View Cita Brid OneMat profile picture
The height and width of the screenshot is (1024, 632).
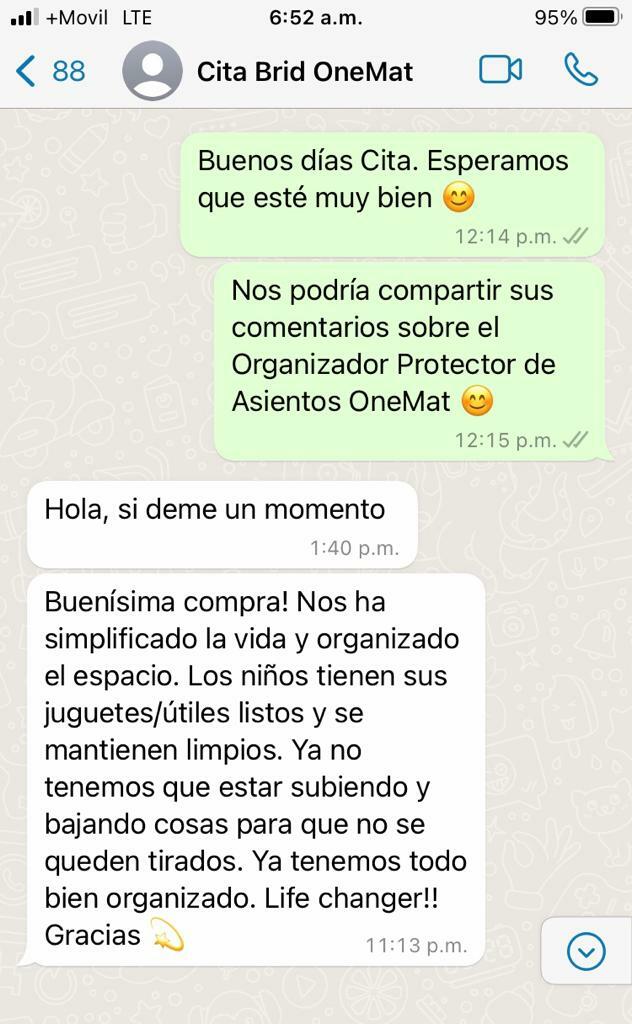152,71
